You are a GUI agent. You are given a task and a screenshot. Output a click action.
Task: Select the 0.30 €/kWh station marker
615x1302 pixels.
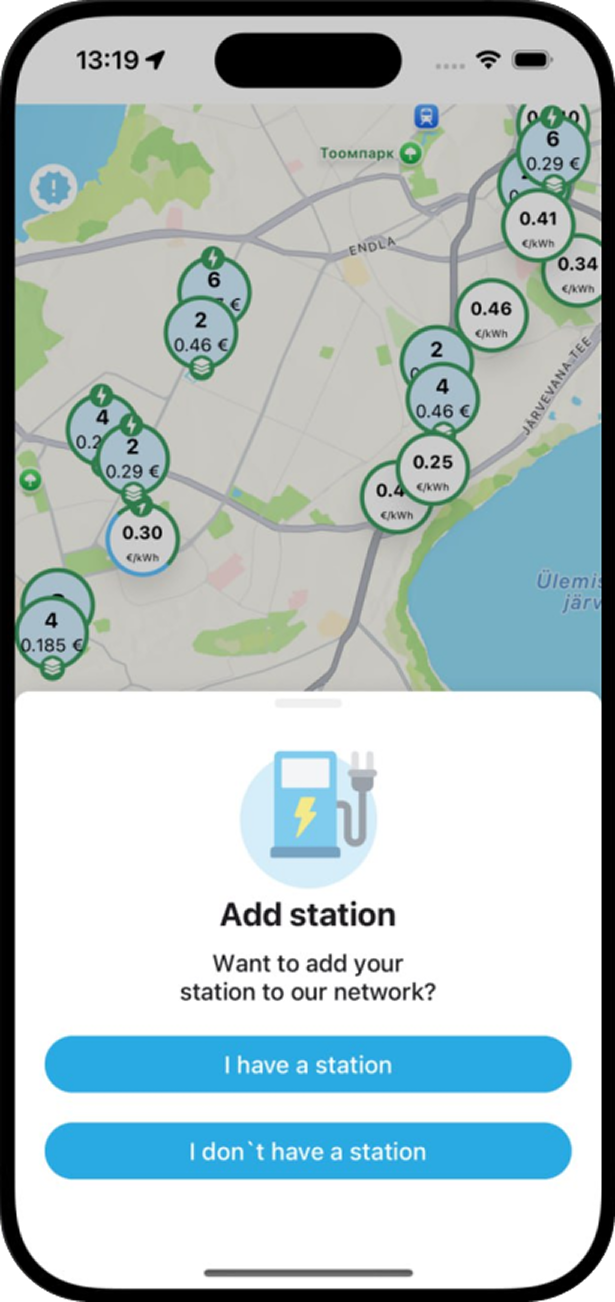pos(142,539)
